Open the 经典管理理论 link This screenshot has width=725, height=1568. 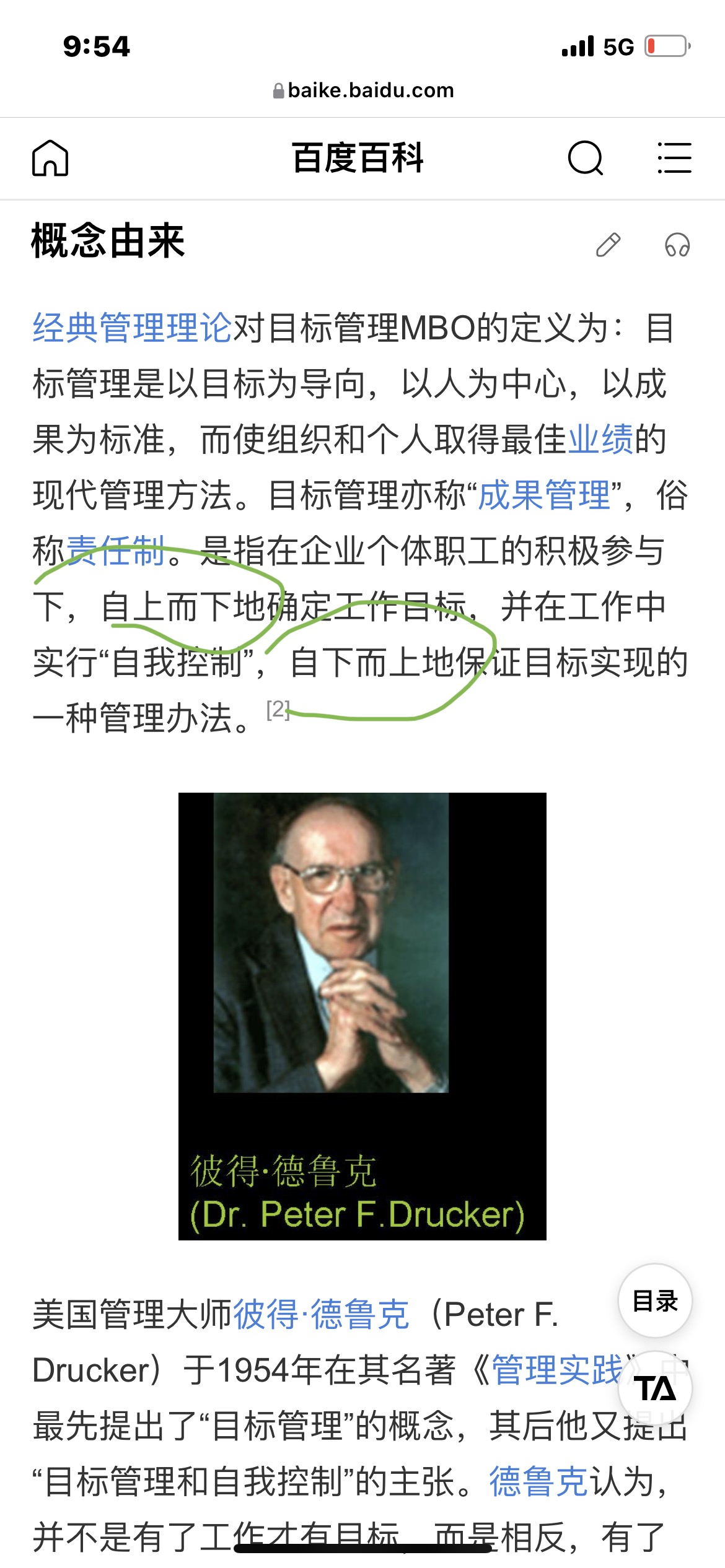click(132, 328)
